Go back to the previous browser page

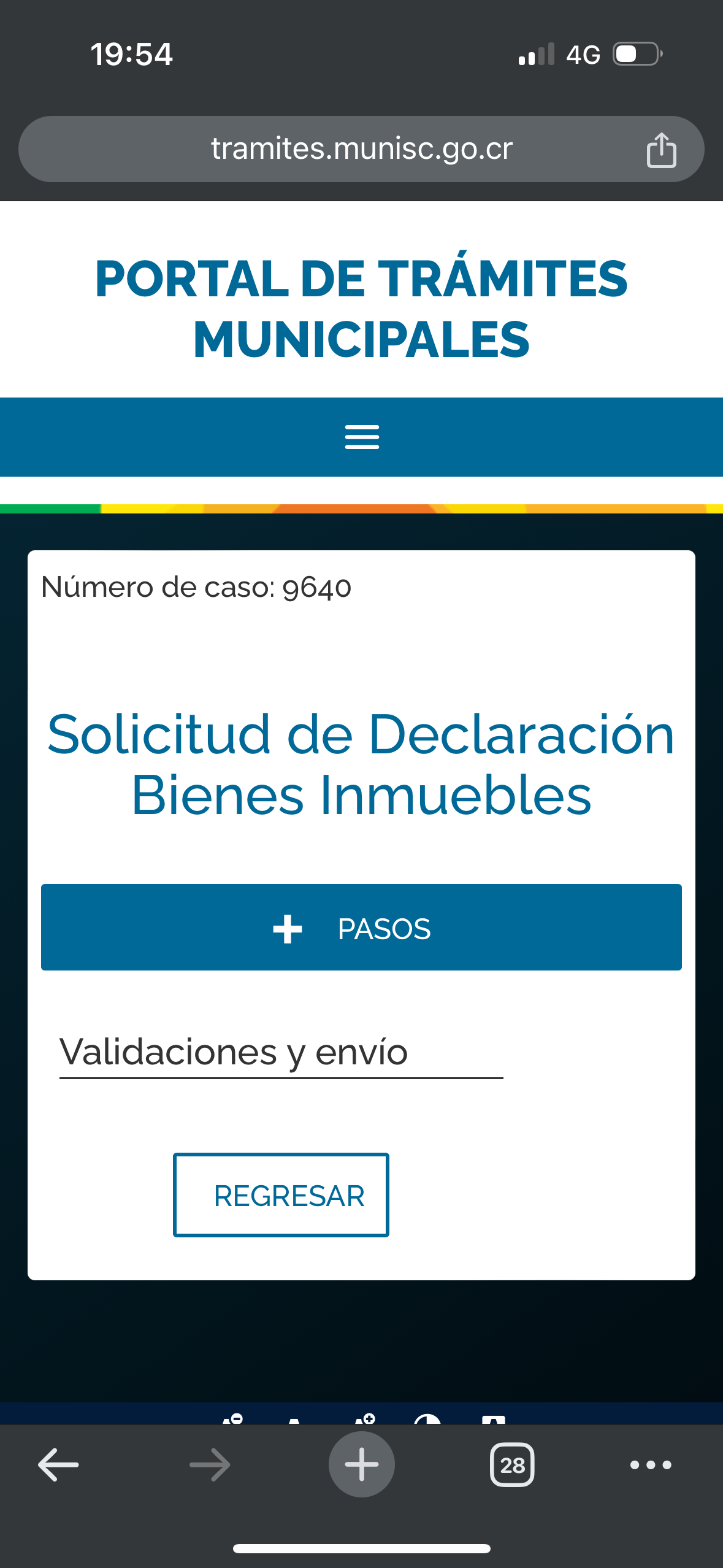pyautogui.click(x=58, y=1465)
